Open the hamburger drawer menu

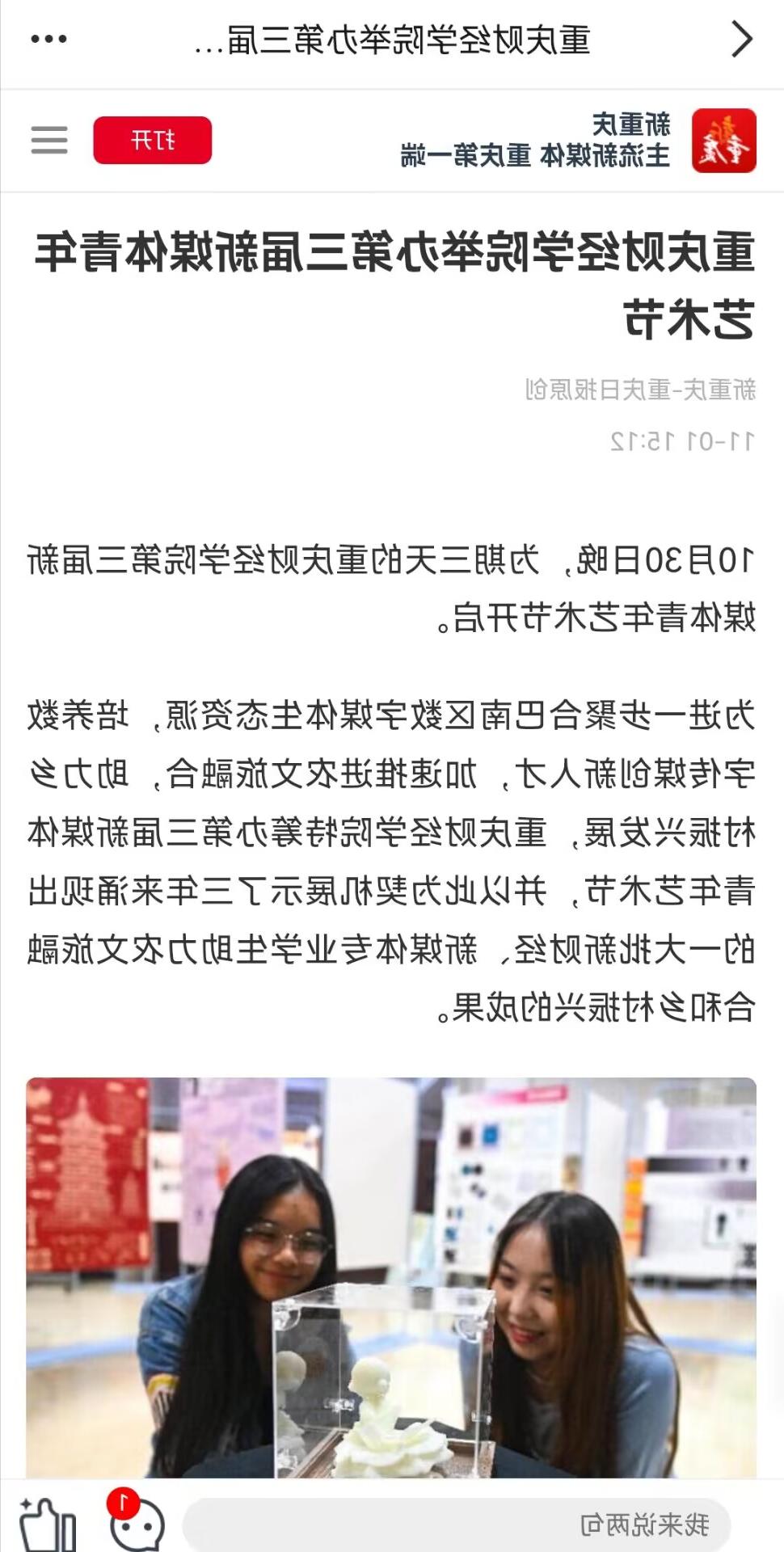coord(49,141)
